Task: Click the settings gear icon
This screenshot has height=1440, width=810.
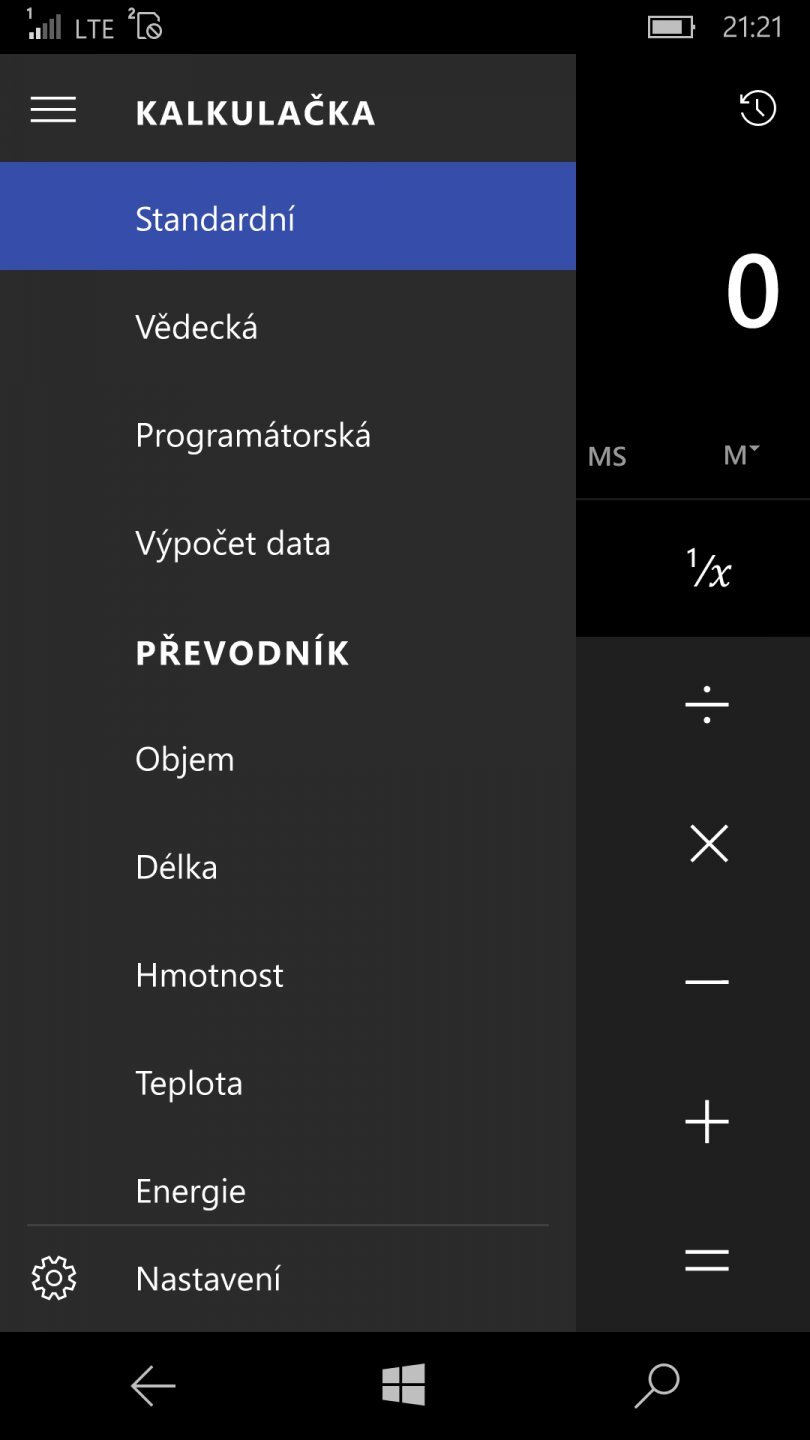Action: [53, 1277]
